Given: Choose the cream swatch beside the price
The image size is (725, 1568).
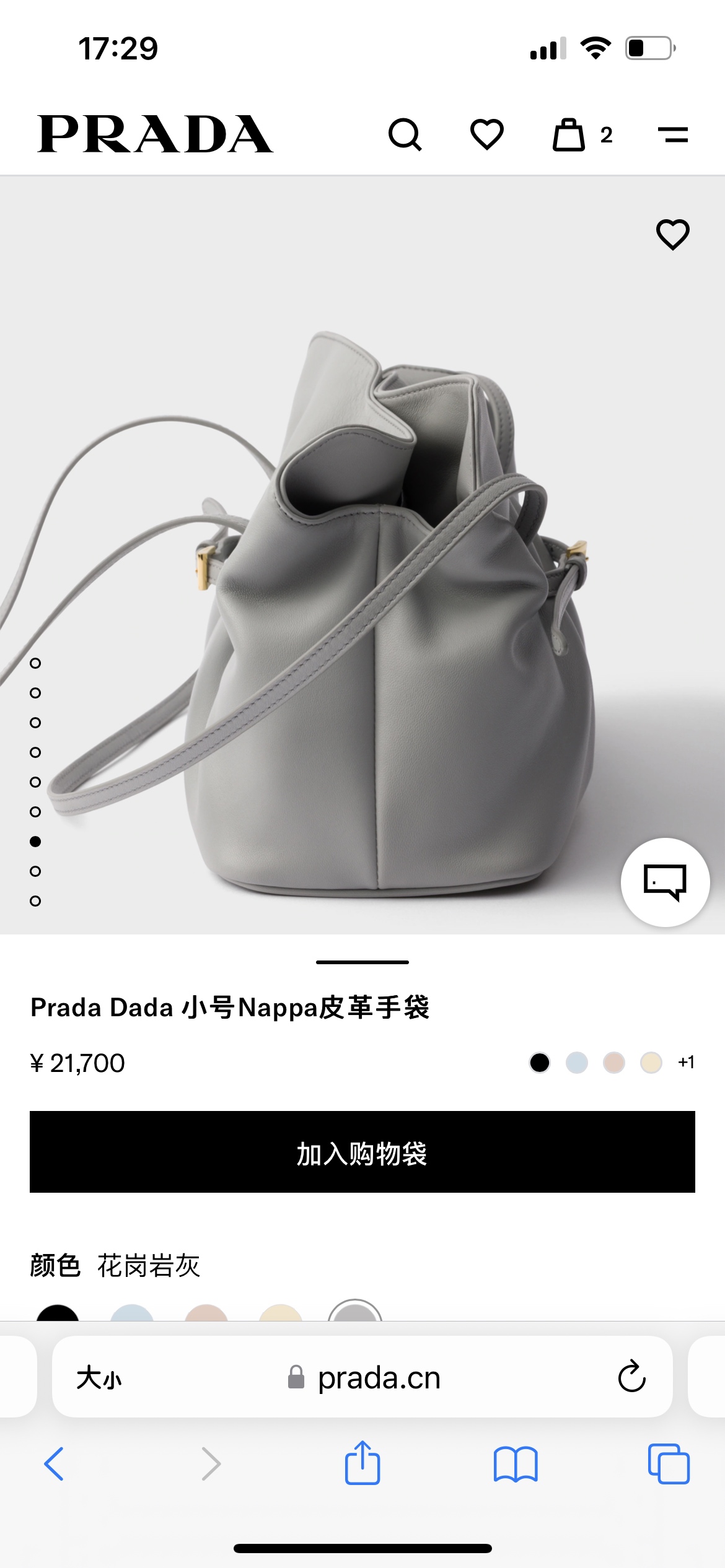Looking at the screenshot, I should 651,1063.
